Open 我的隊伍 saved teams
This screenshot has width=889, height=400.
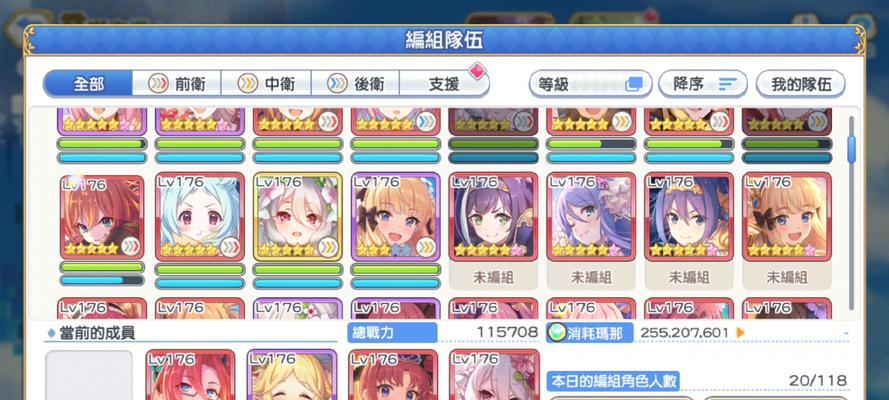pos(800,84)
